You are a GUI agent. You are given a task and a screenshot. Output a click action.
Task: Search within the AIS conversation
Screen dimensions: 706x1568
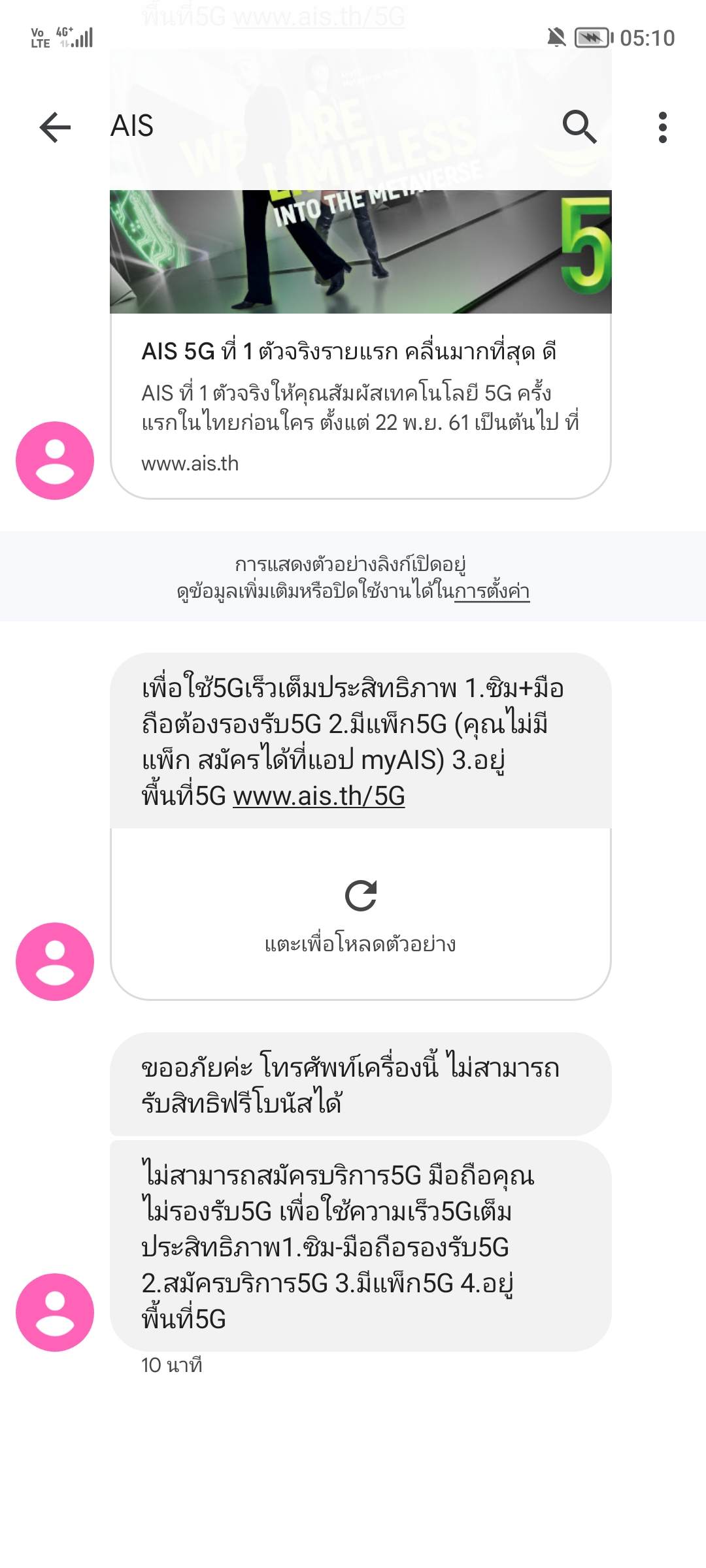coord(580,127)
